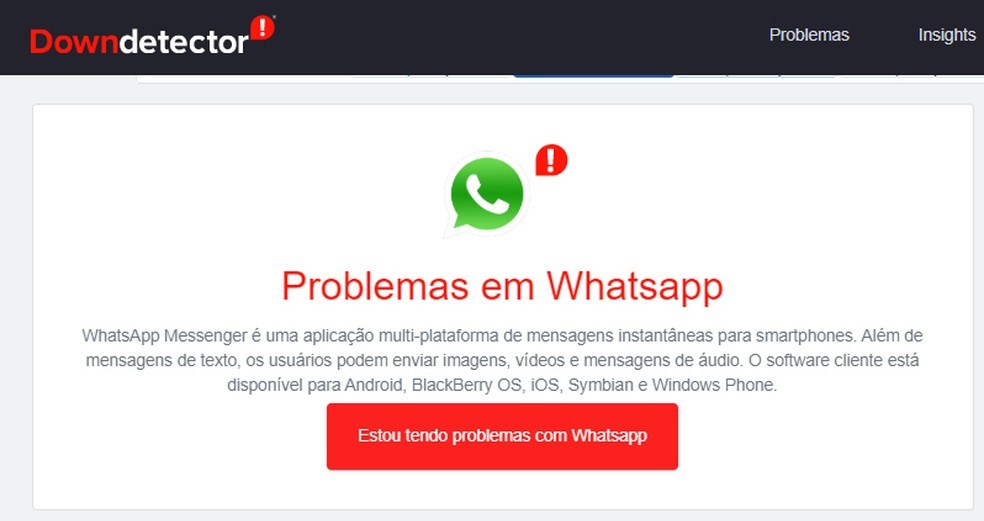Go to the Insights section
This screenshot has height=521, width=984.
946,35
